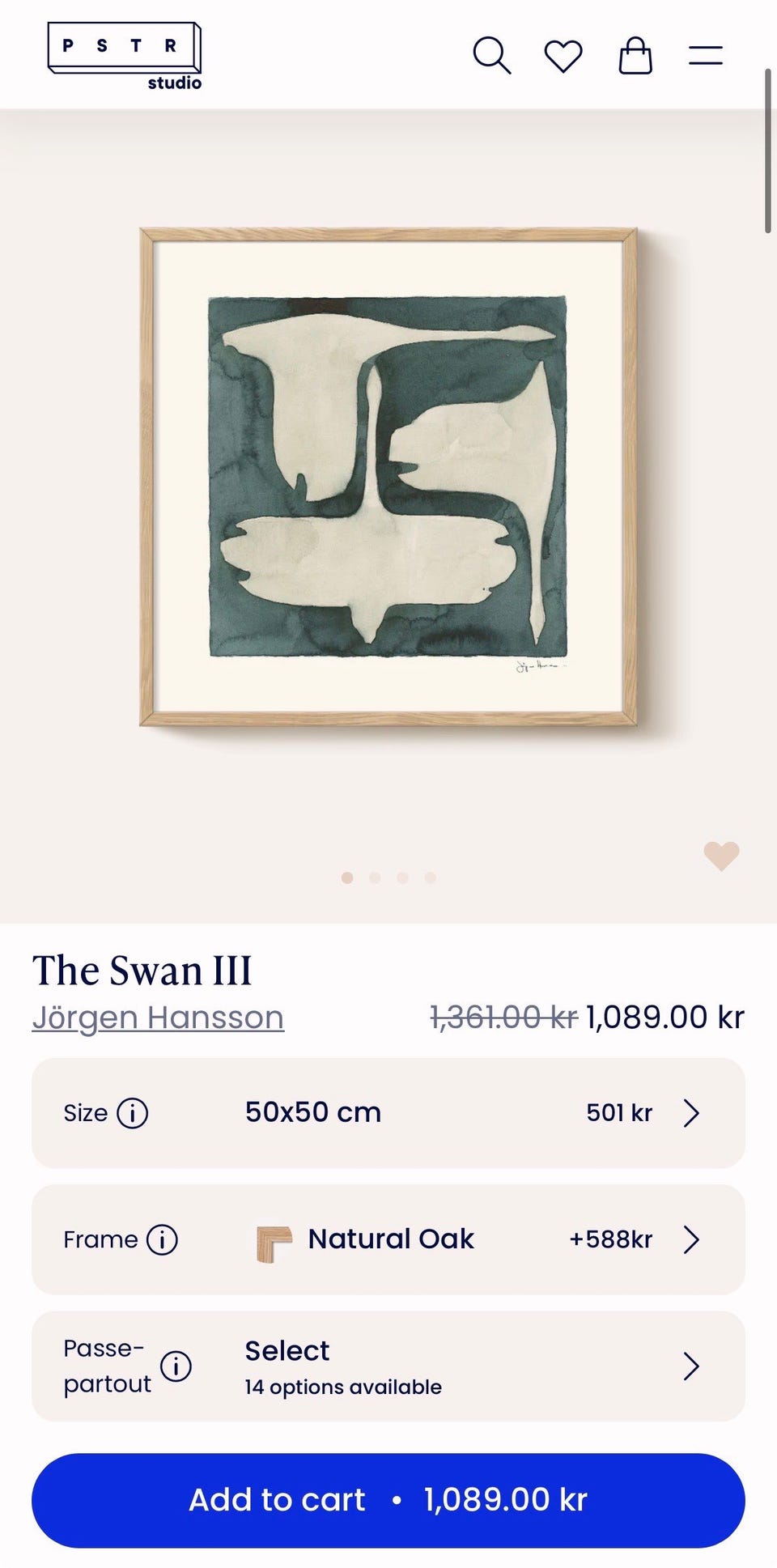Open artist Jörgen Hansson's page

[x=158, y=1018]
